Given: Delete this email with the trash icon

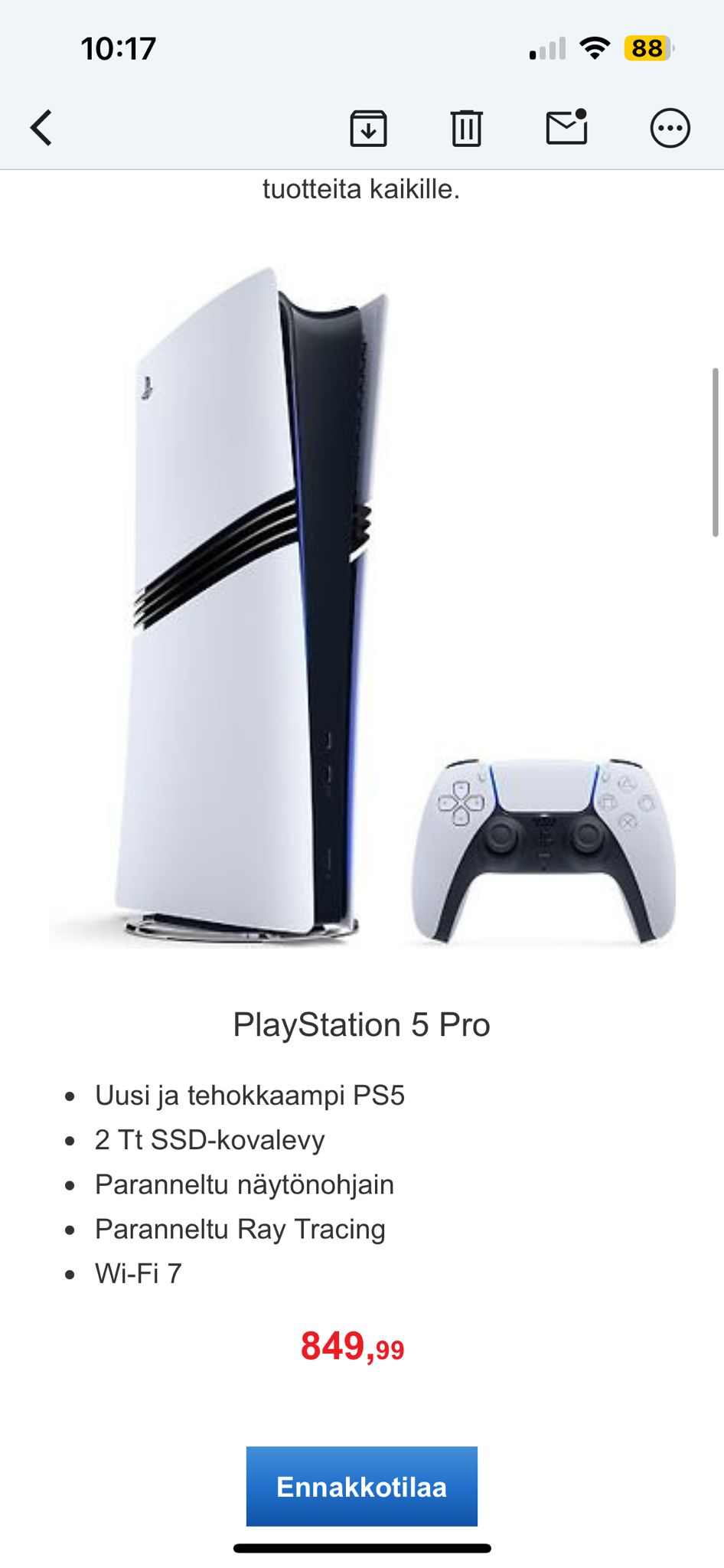Looking at the screenshot, I should point(466,128).
